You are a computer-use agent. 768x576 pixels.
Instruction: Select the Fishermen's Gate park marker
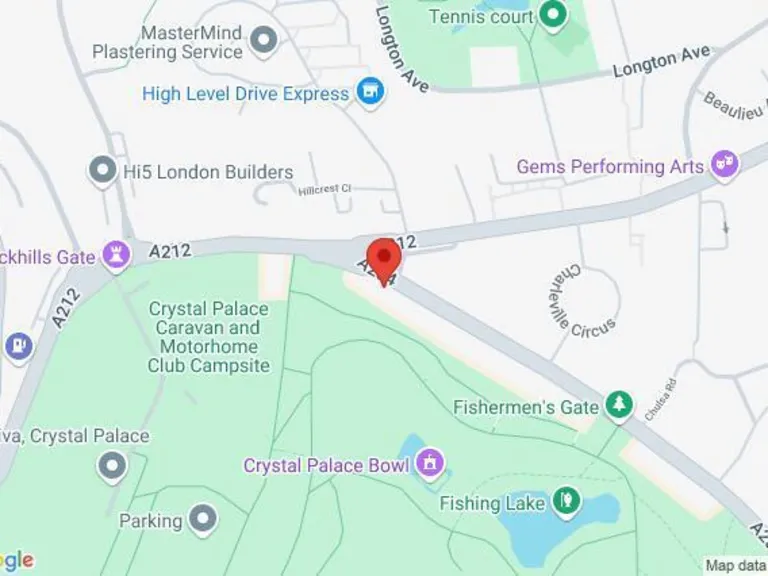tap(620, 406)
